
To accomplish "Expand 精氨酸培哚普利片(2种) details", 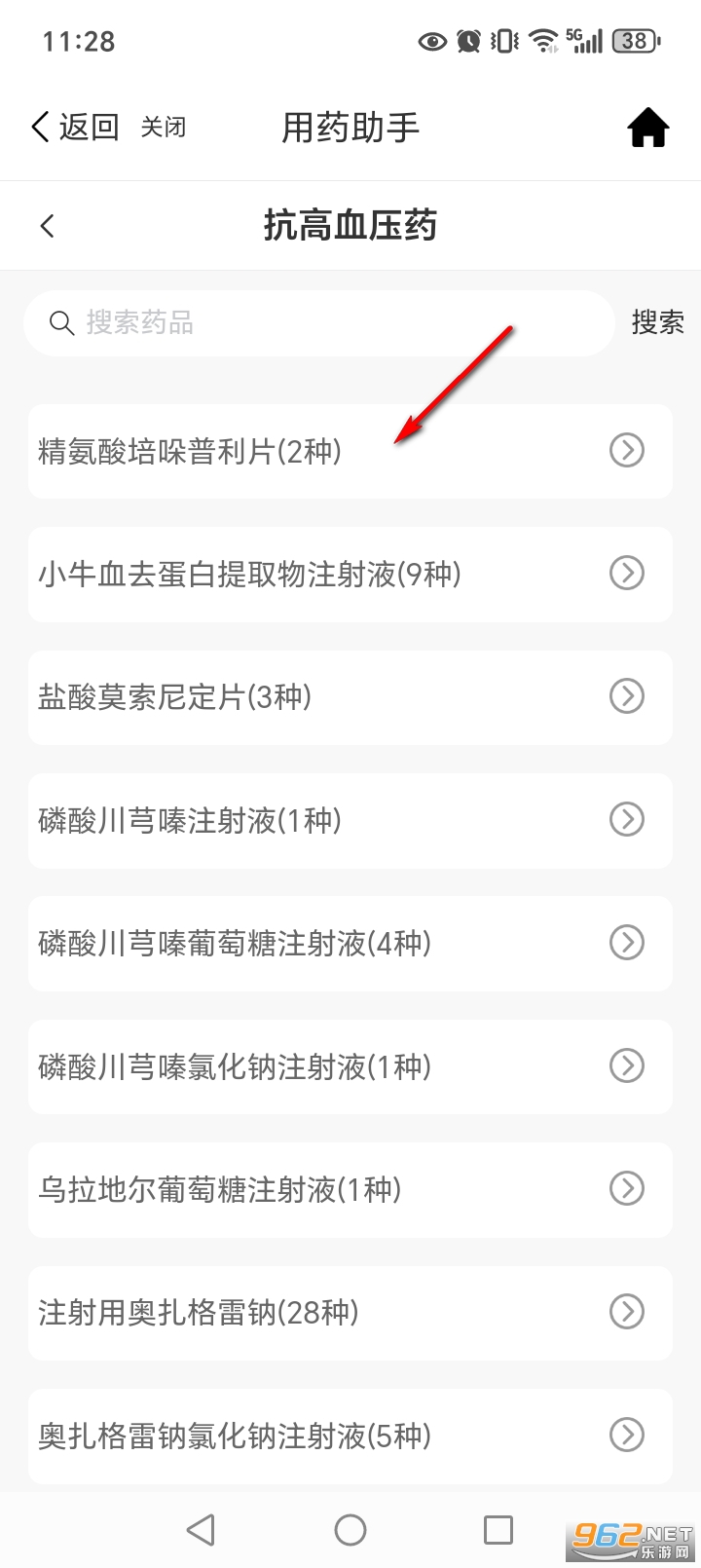I will point(350,451).
